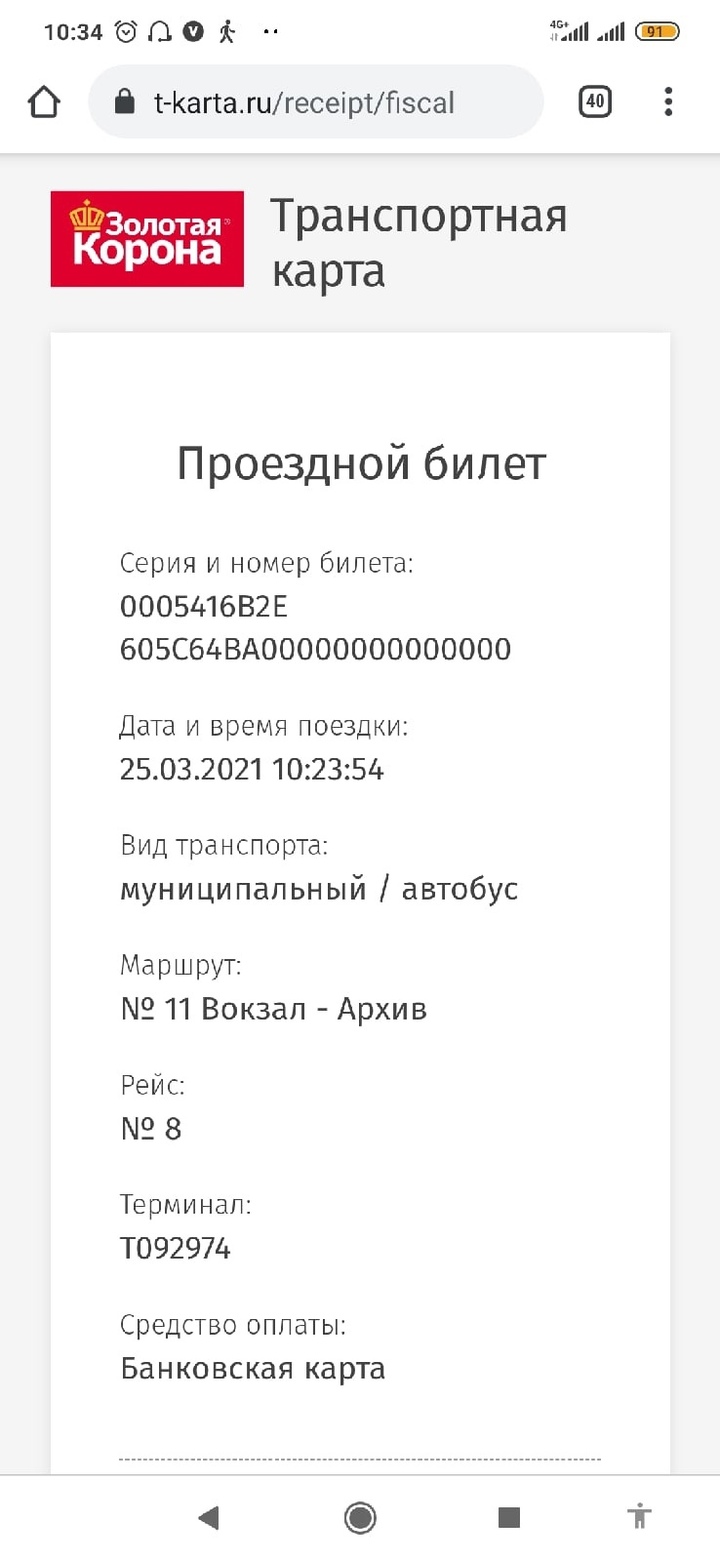This screenshot has width=720, height=1561.
Task: Open the accessibility shortcut button
Action: [x=639, y=1517]
